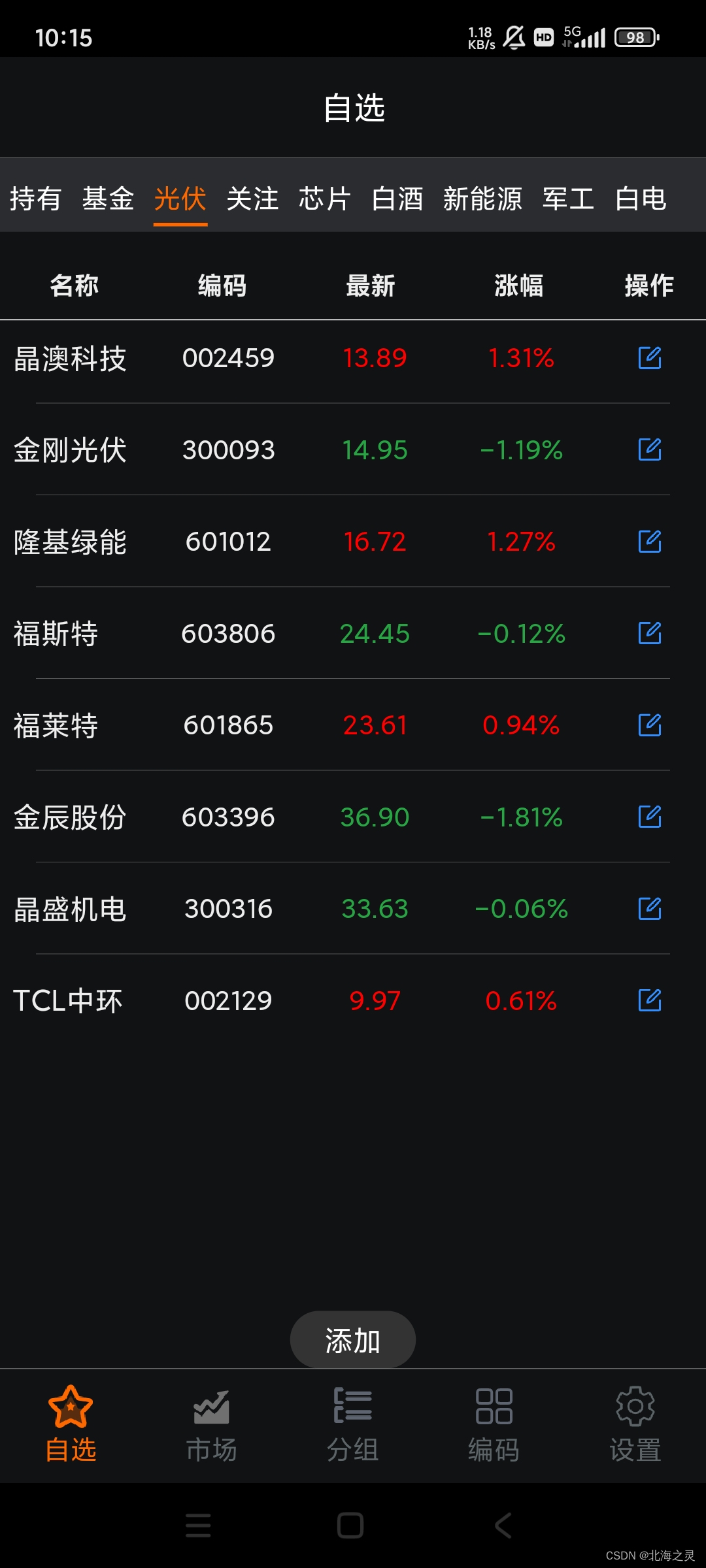The image size is (706, 1568).
Task: Tap the system back button
Action: [x=503, y=1526]
